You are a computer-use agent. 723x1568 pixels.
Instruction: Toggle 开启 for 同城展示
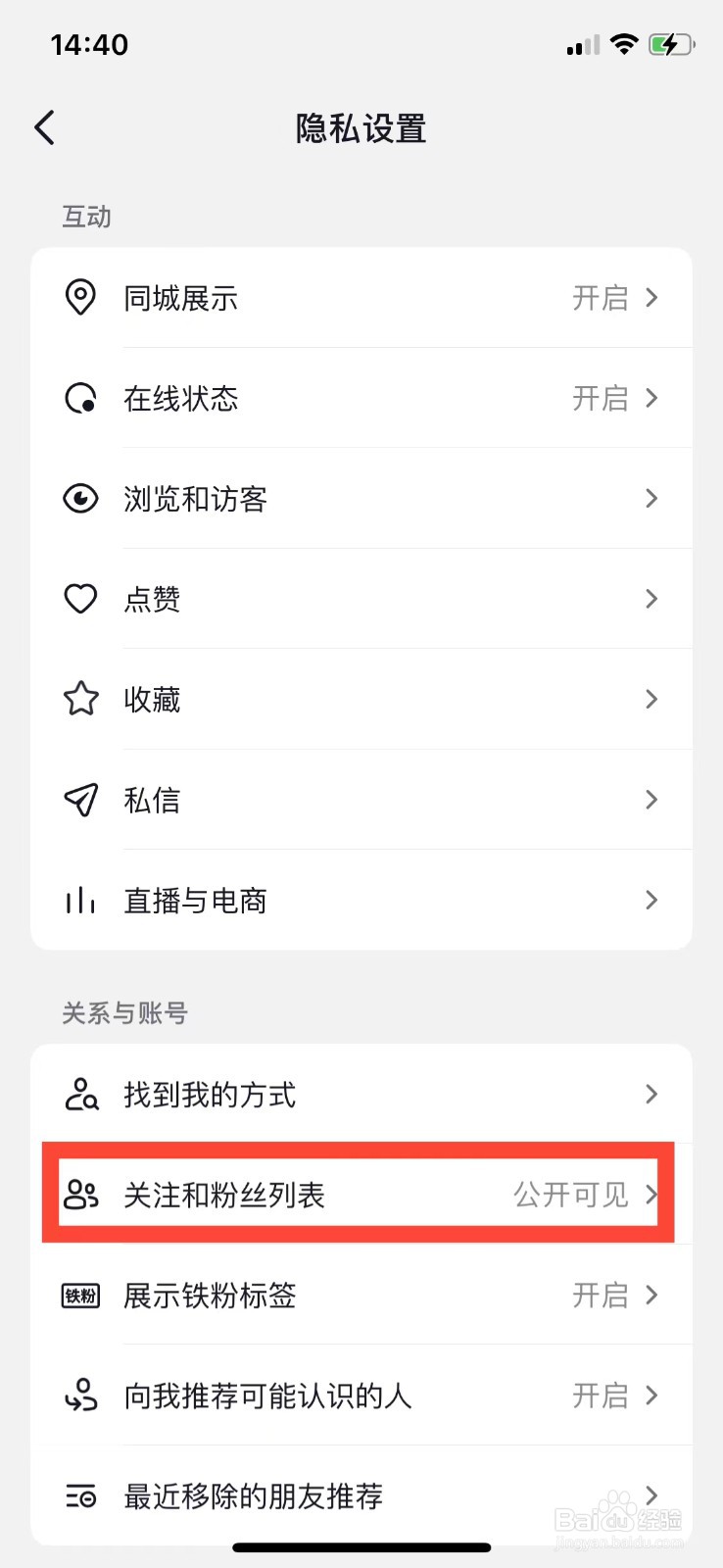tap(601, 298)
